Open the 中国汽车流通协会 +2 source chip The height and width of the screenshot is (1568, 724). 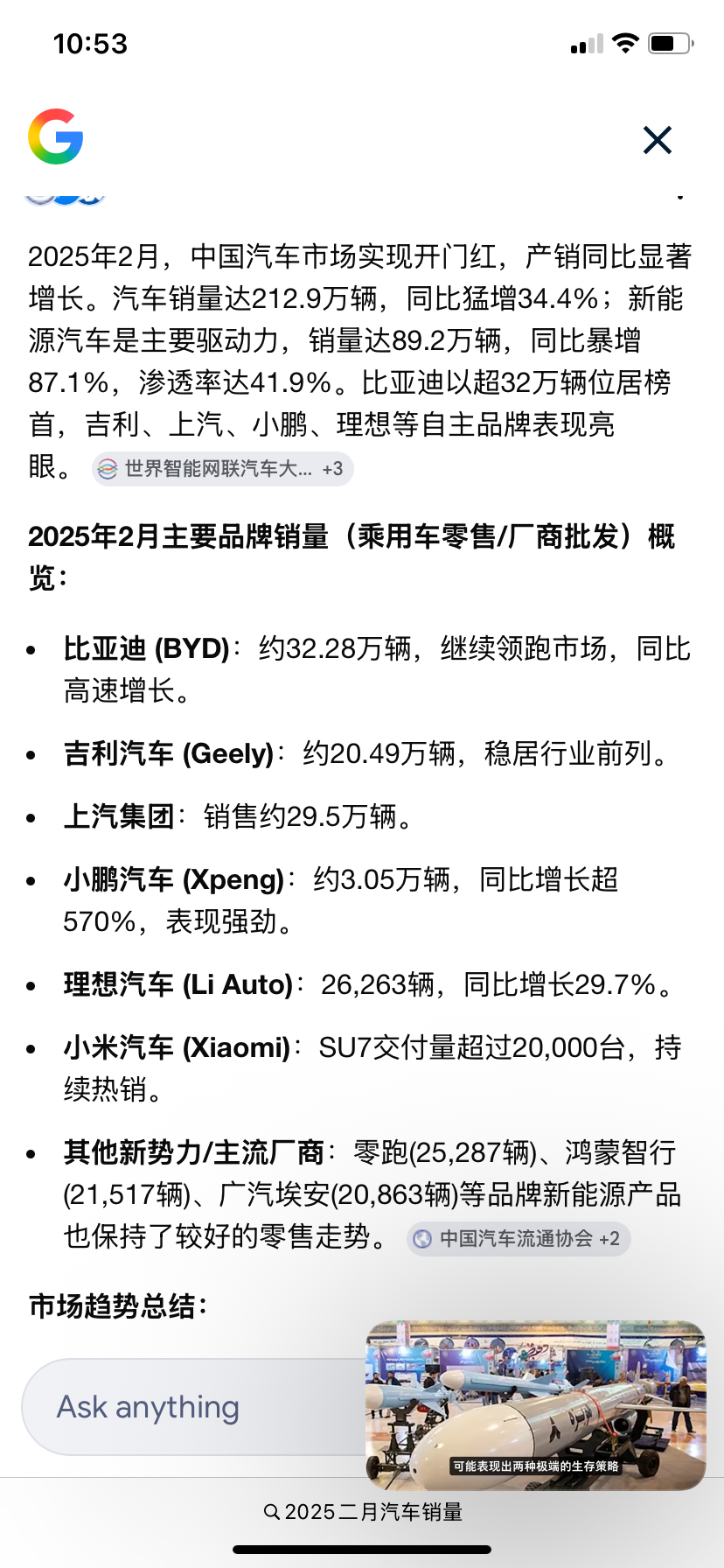click(519, 1239)
